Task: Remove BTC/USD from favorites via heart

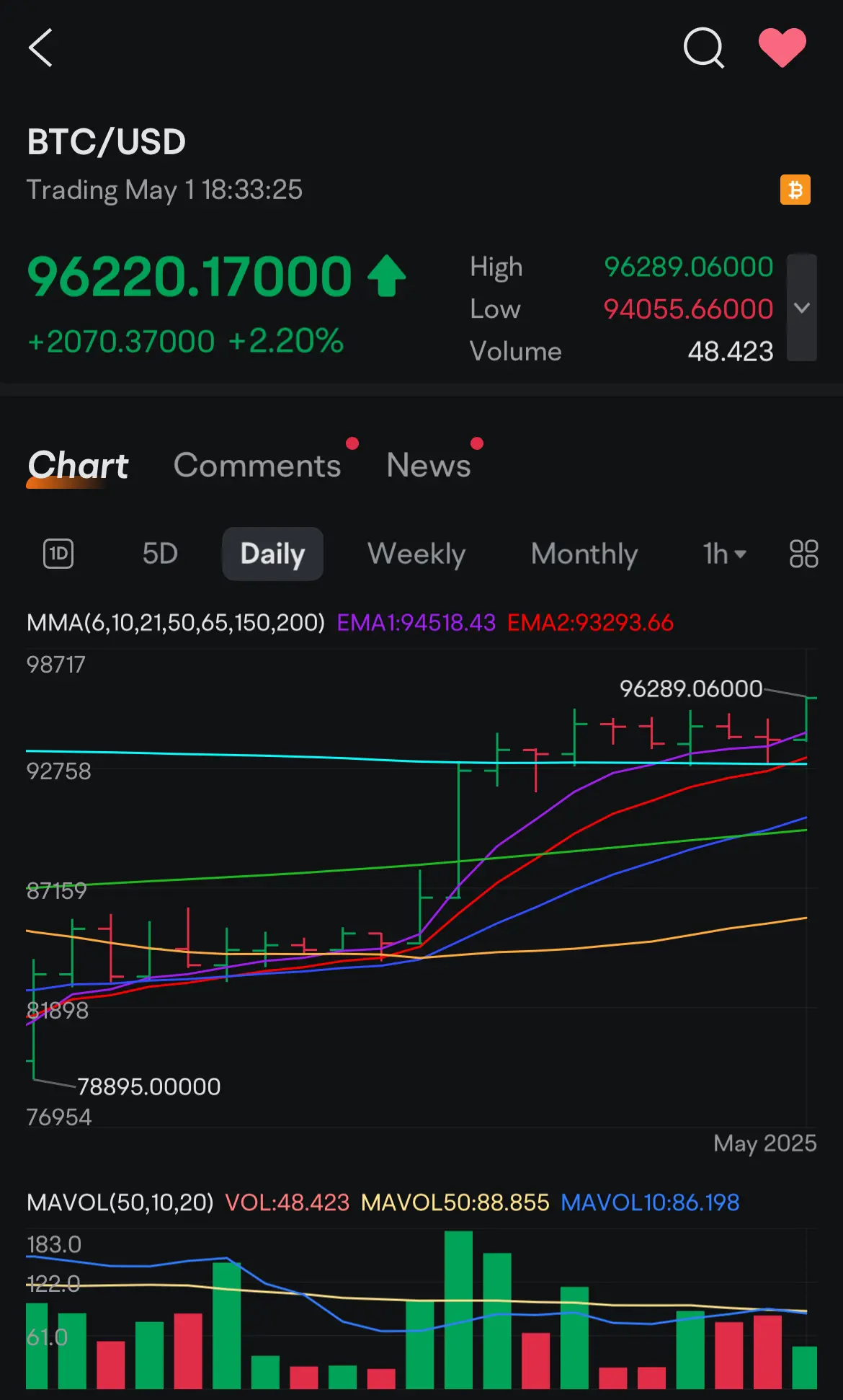Action: click(782, 48)
